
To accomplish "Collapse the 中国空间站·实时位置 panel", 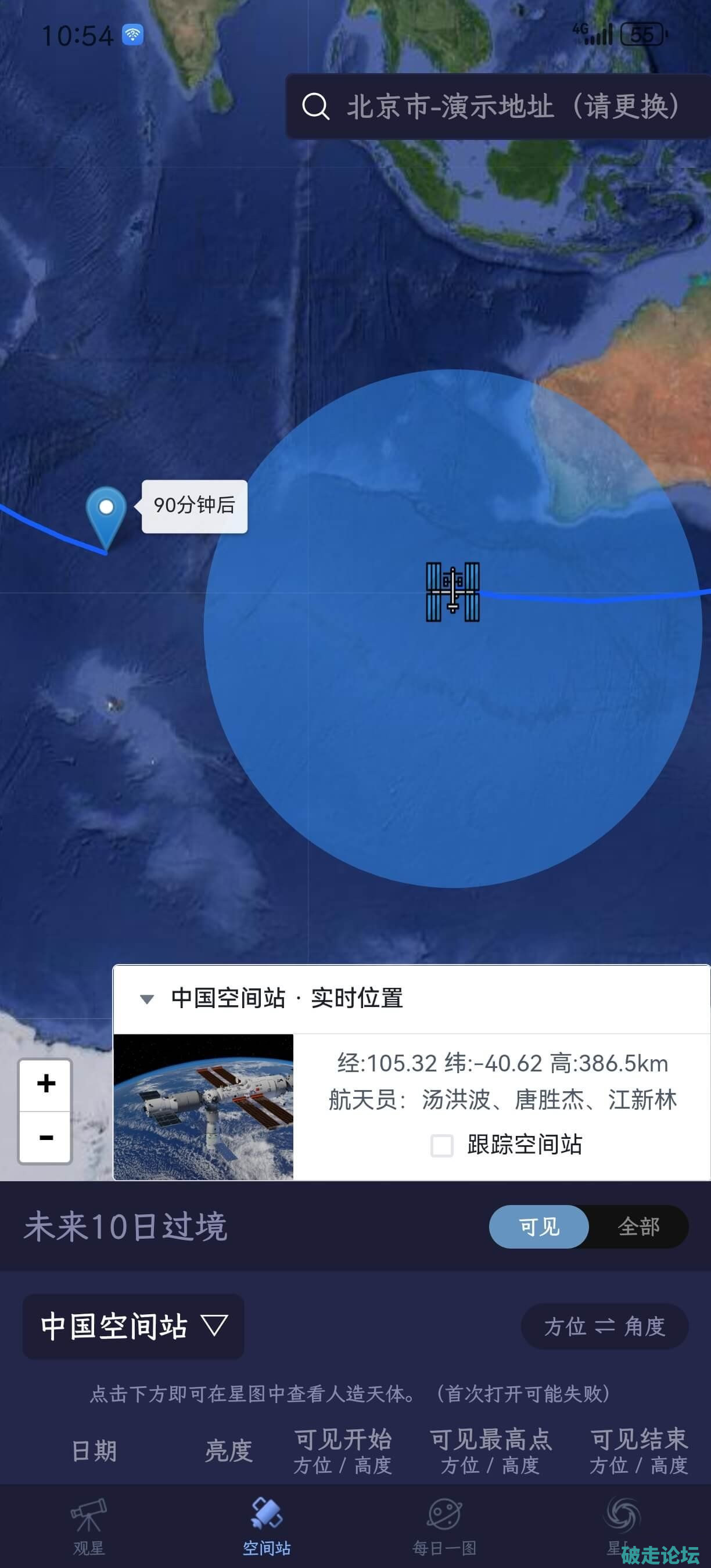I will pos(147,999).
